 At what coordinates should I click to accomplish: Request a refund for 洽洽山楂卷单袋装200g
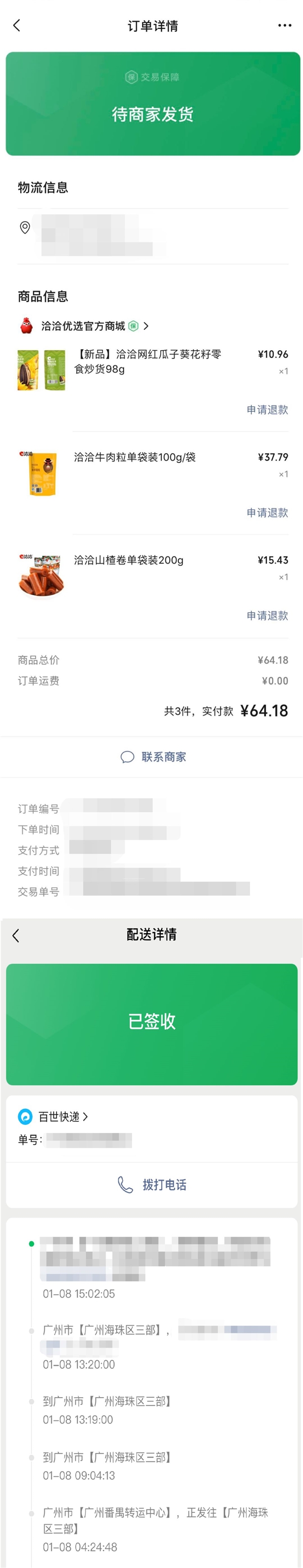[x=267, y=615]
